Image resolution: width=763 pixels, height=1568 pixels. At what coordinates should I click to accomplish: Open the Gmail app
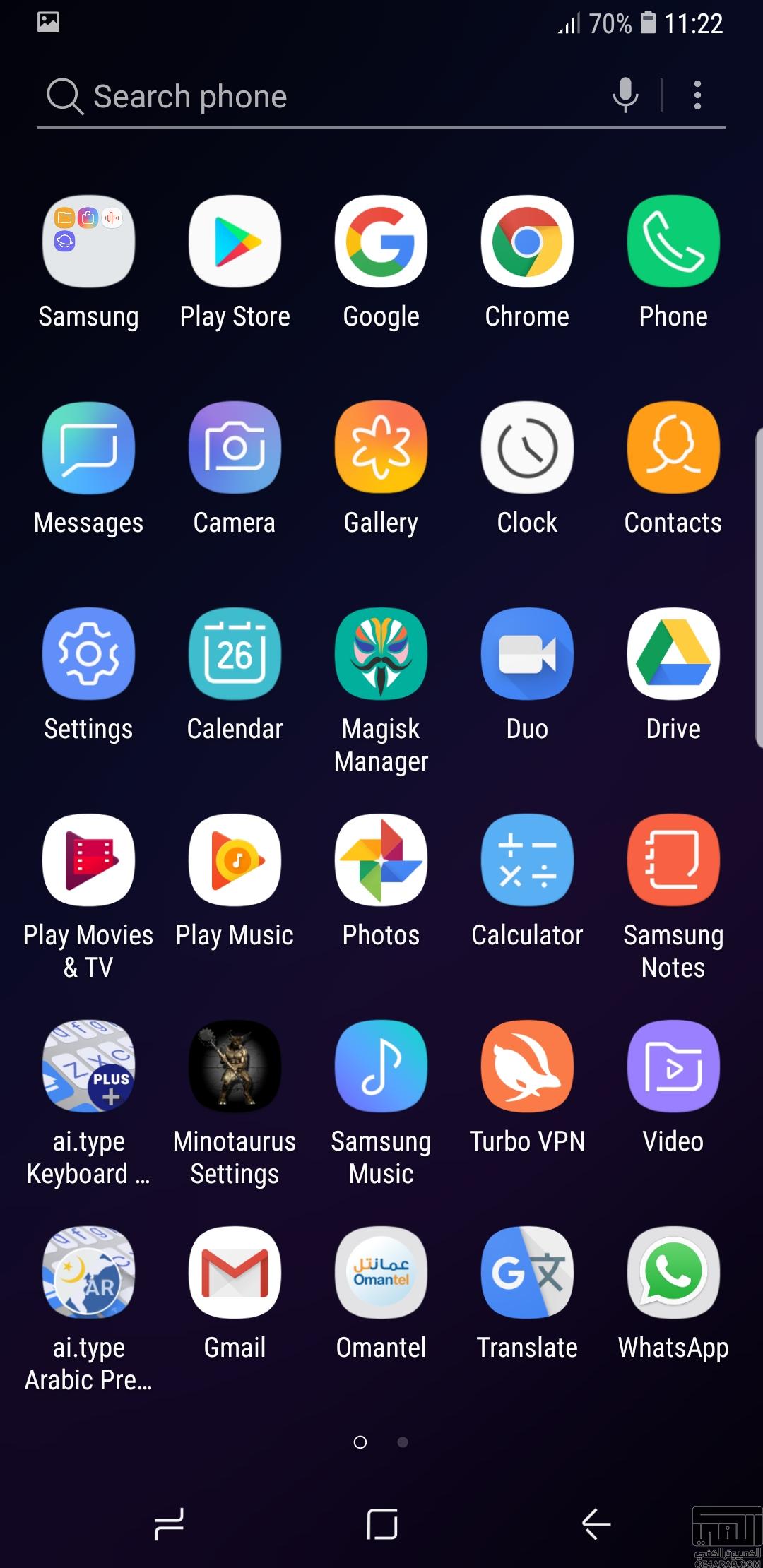pos(235,1273)
